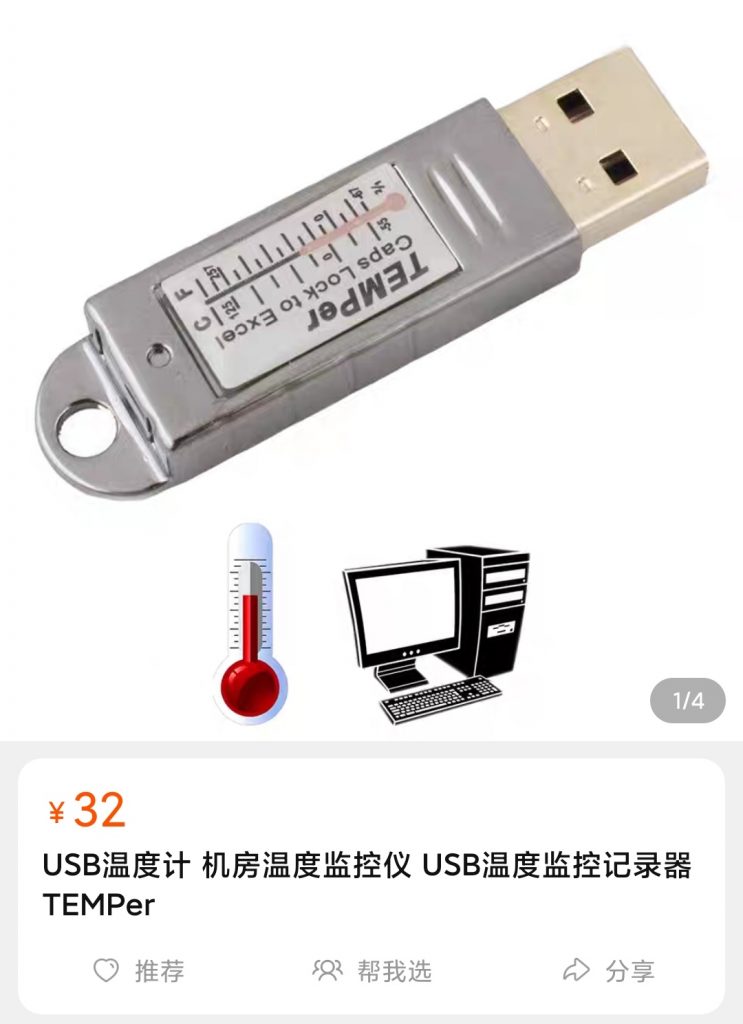Open the USB thermometer product image
The image size is (743, 1024).
(x=371, y=300)
